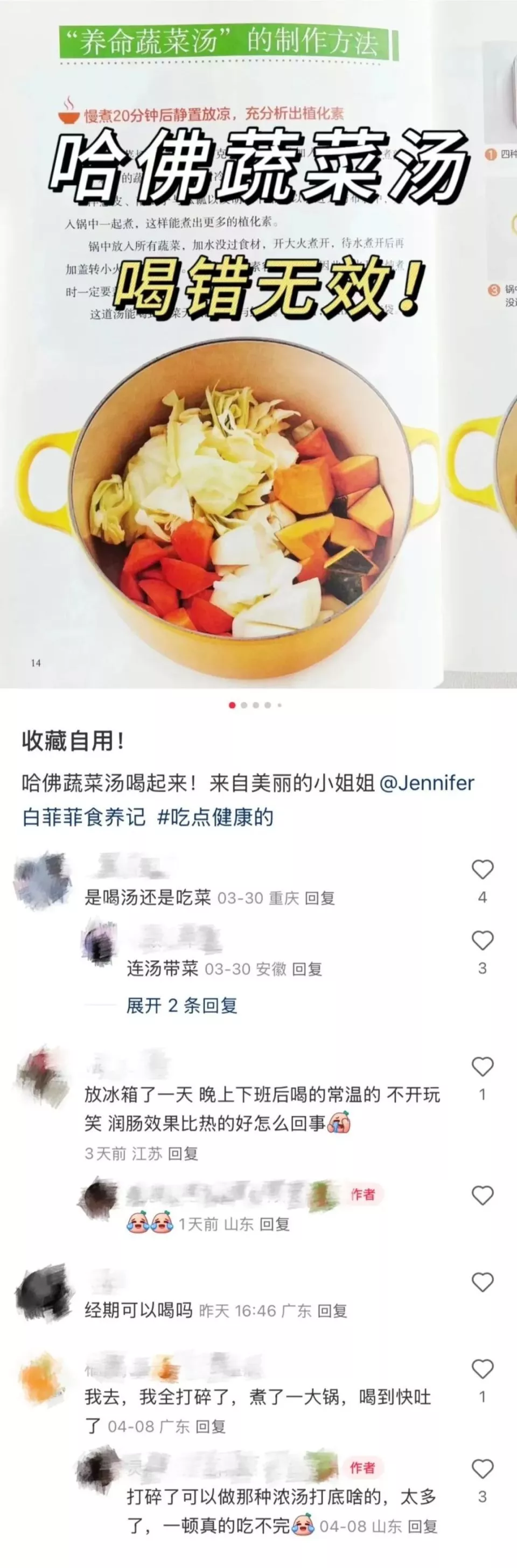Reply to the author's emoji reply from 1天前
This screenshot has width=517, height=1568.
[274, 1224]
